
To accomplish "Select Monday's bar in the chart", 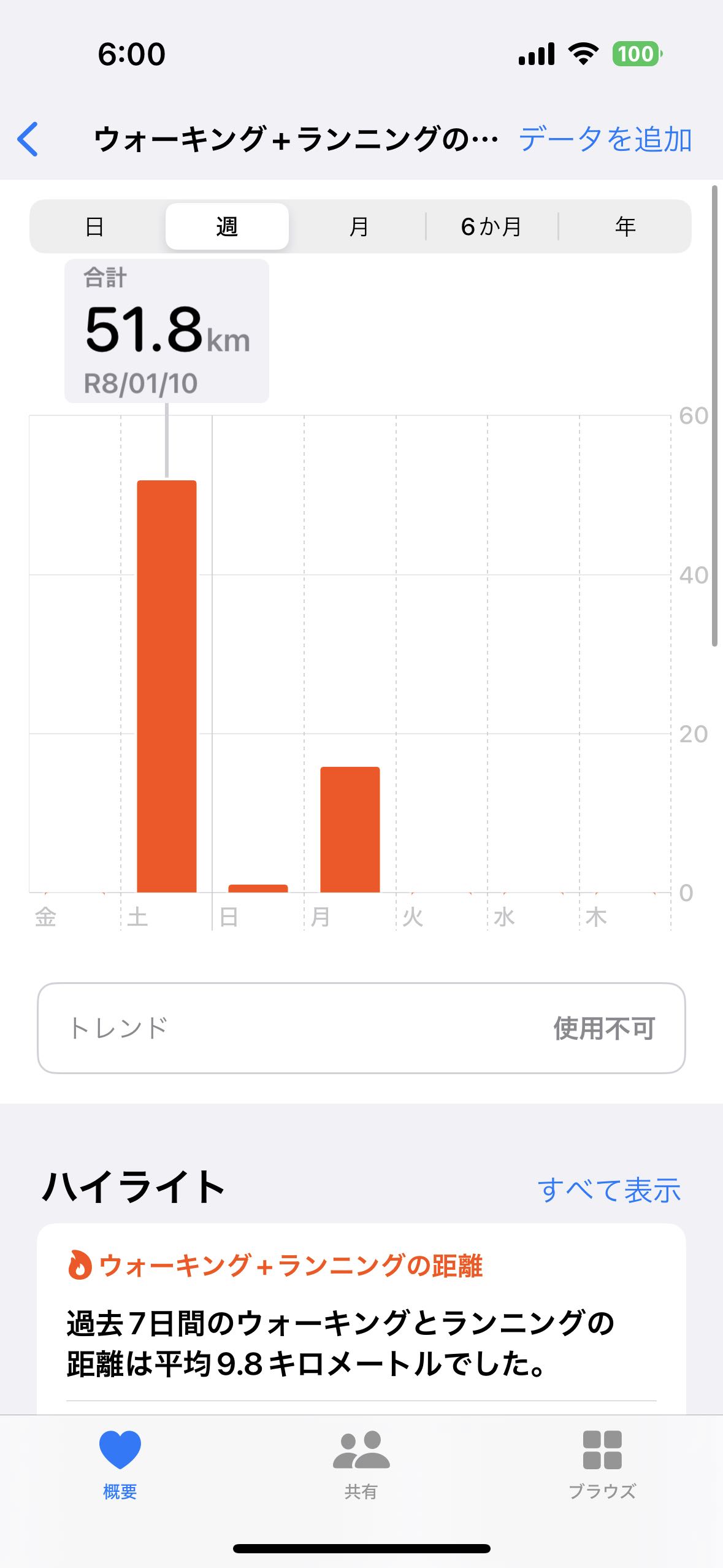I will click(350, 829).
